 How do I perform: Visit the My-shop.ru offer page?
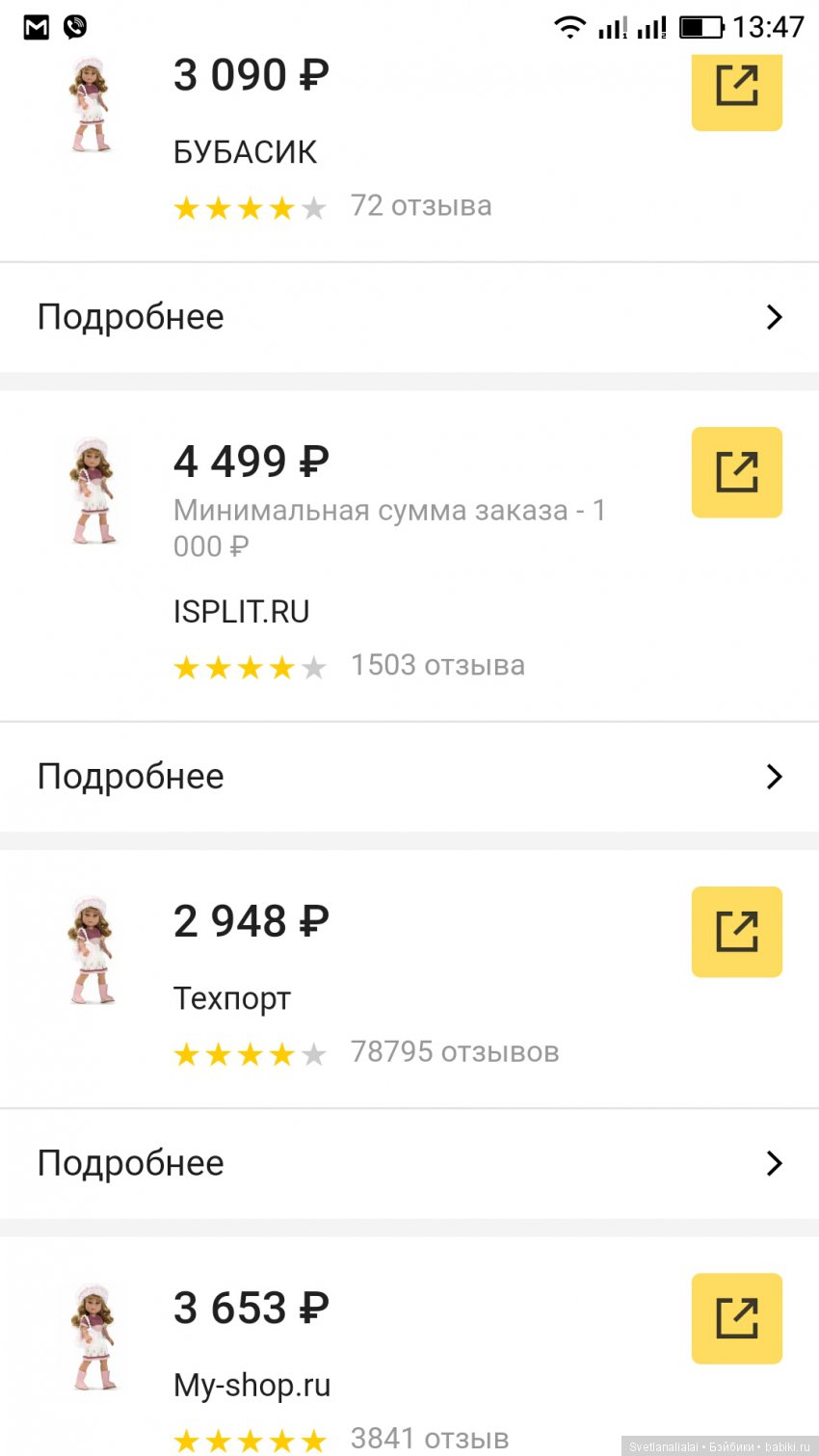[x=736, y=1318]
